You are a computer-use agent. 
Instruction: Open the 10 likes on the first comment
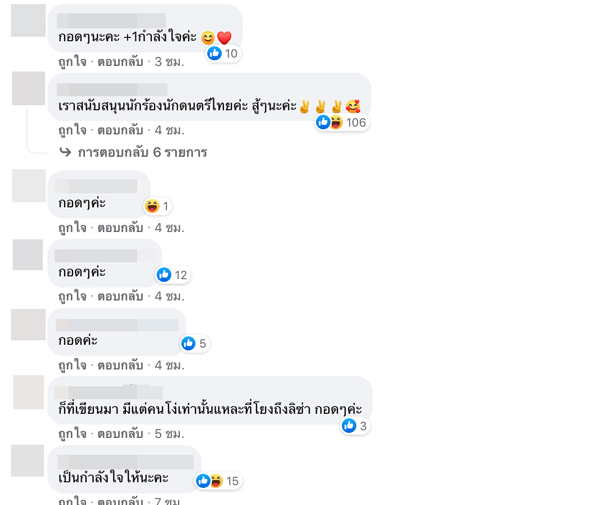(x=223, y=54)
